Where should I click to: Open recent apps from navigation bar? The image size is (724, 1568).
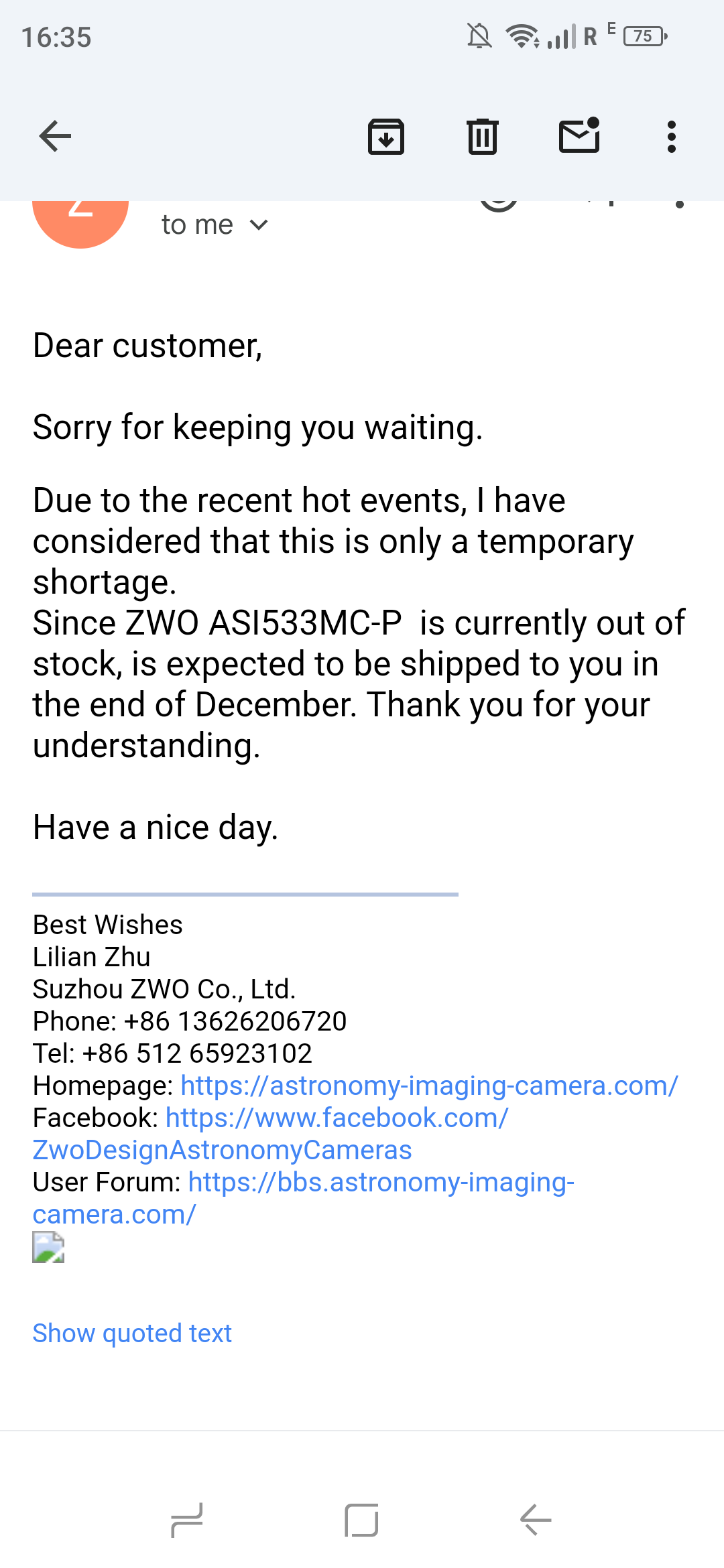(x=187, y=1520)
